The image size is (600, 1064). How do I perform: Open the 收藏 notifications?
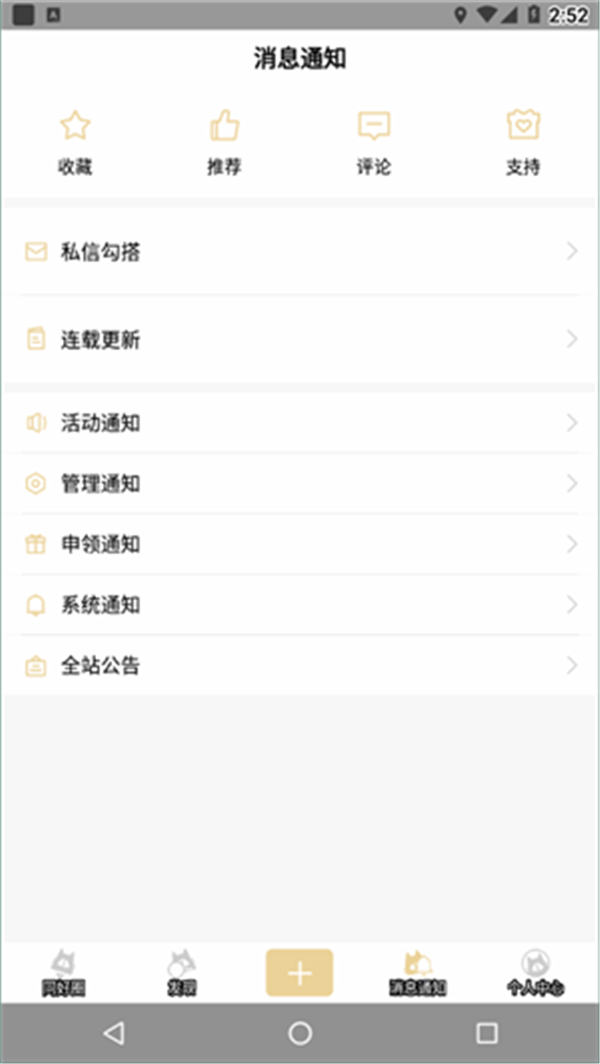tap(75, 140)
